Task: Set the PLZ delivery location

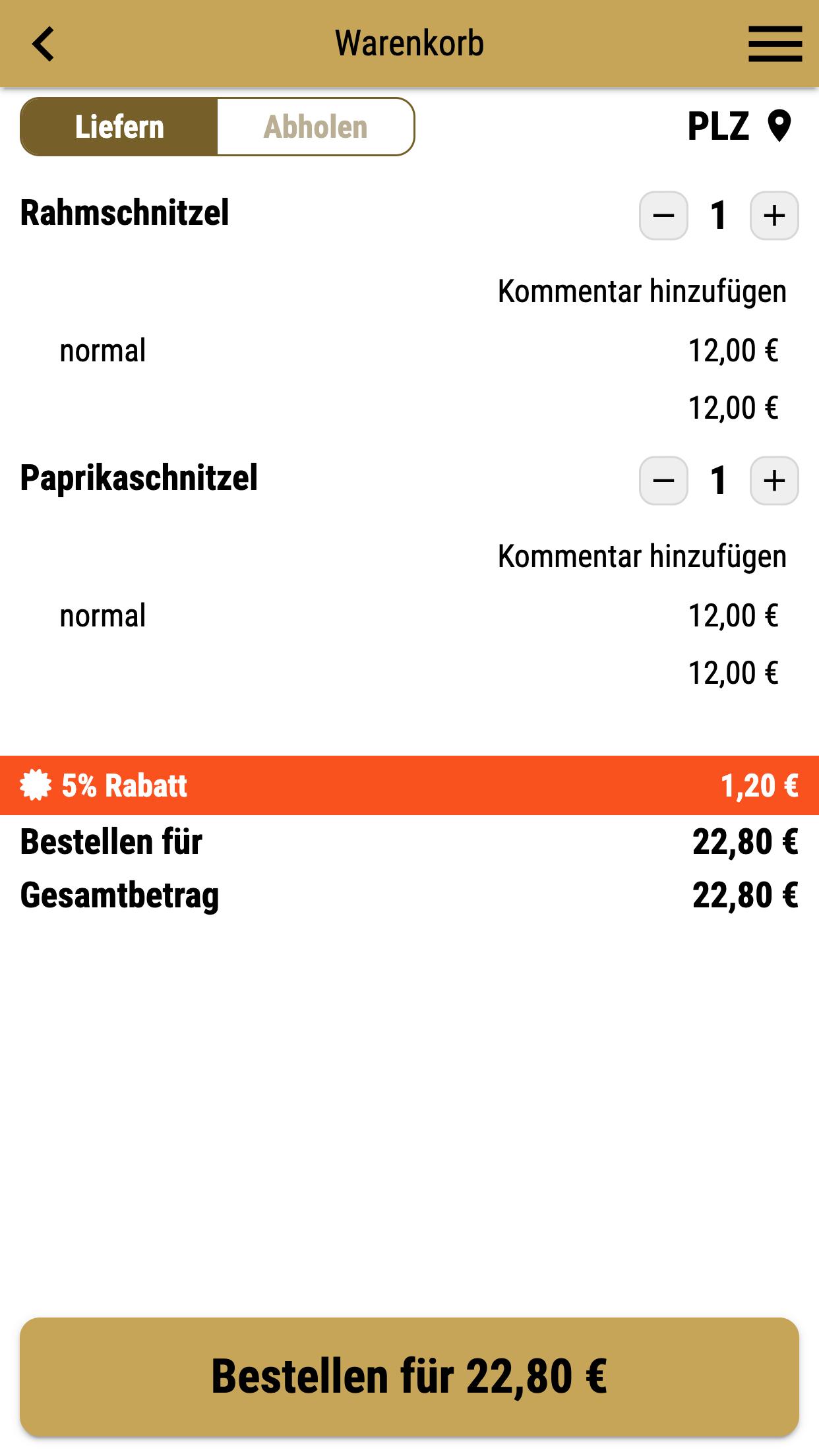Action: pyautogui.click(x=739, y=126)
